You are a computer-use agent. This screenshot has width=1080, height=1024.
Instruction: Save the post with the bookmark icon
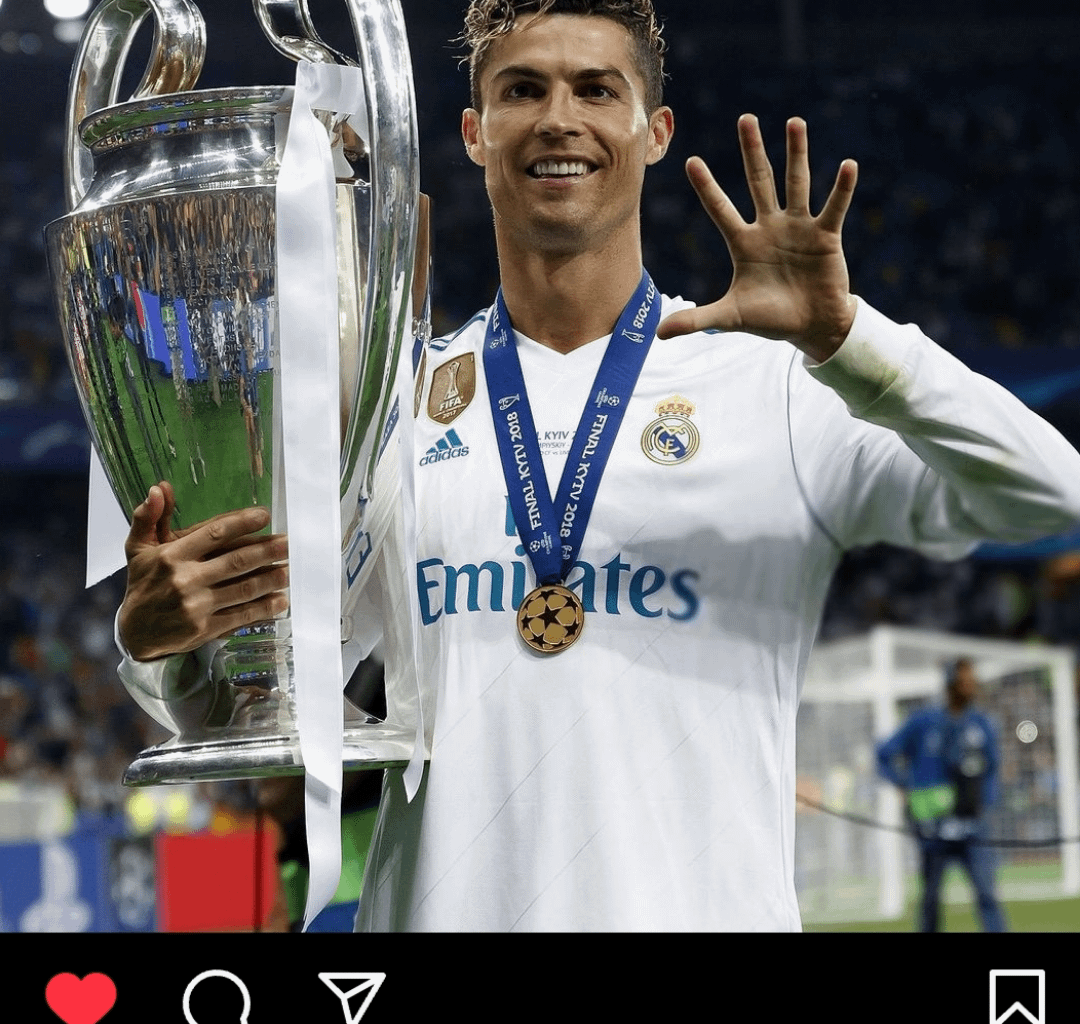1016,997
